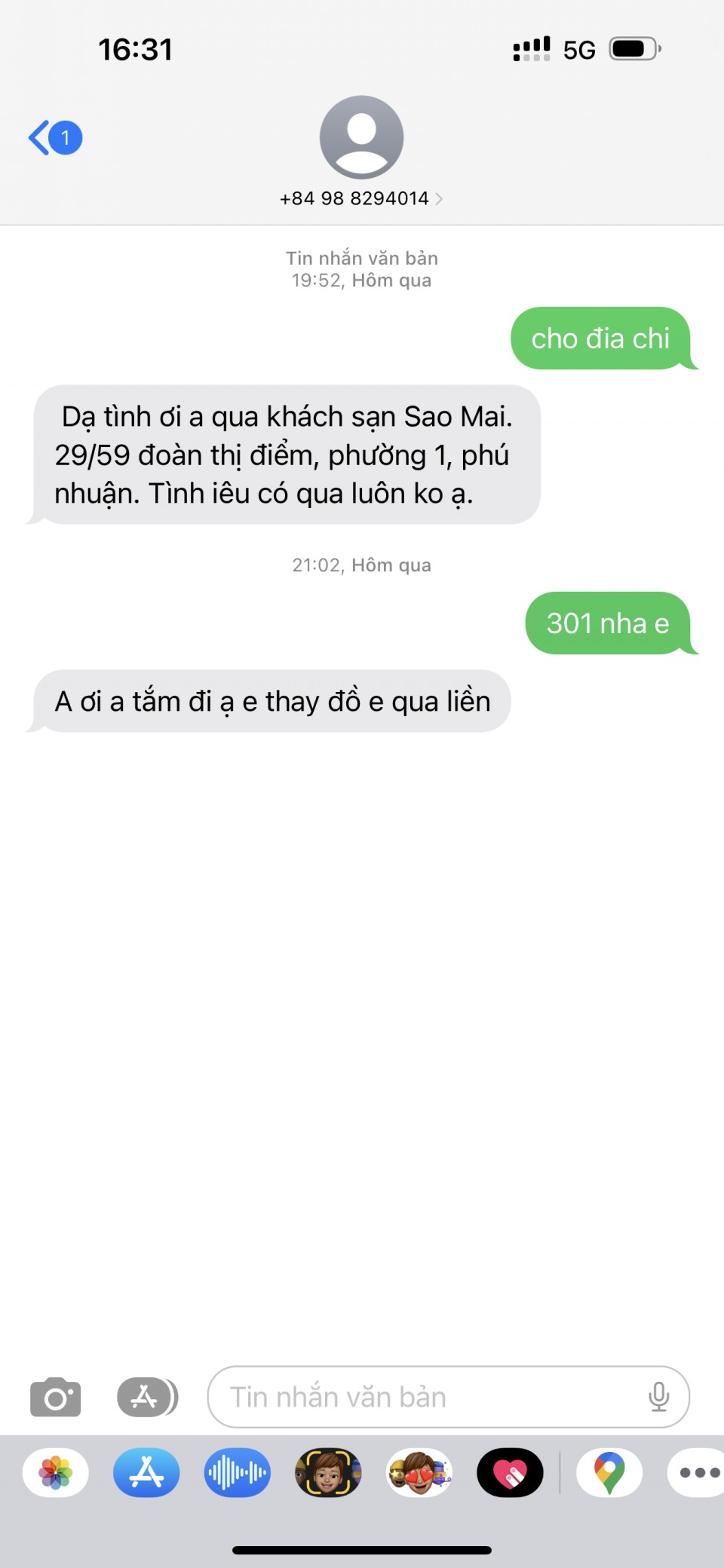Viewport: 724px width, 1568px height.
Task: Open Memoji in the app drawer
Action: click(328, 1472)
